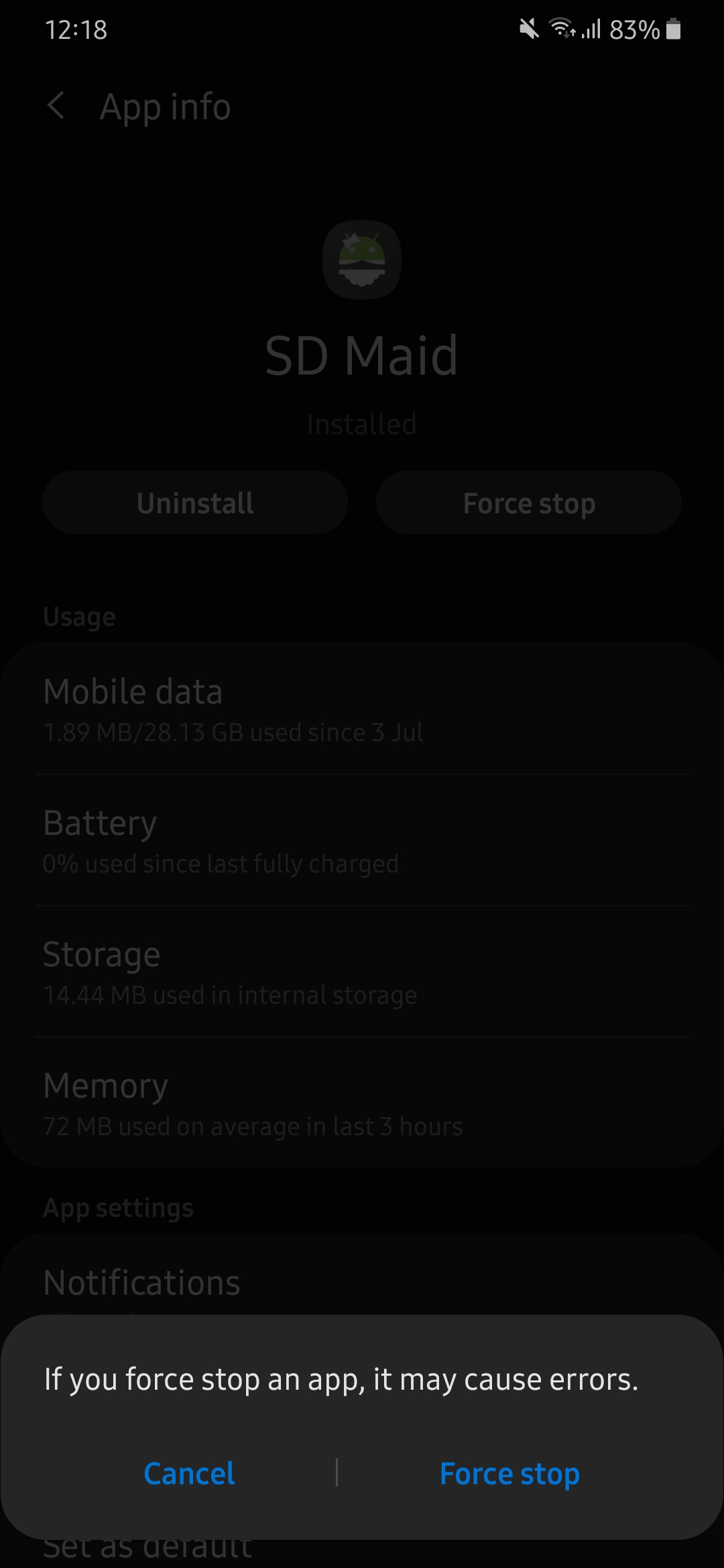Cancel the force stop dialog
This screenshot has height=1568, width=724.
point(188,1474)
